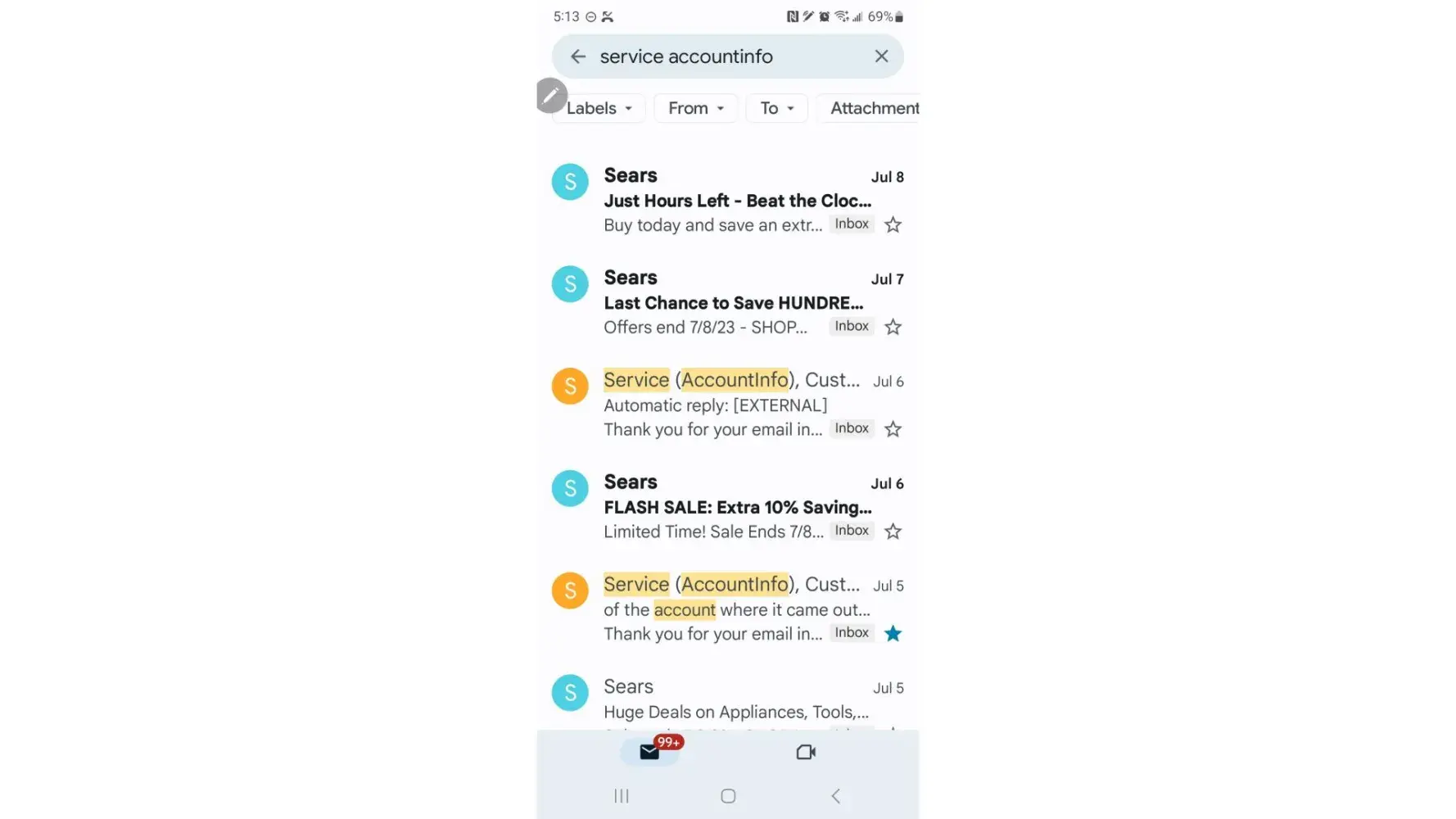Switch to the Meet video tab
Image resolution: width=1456 pixels, height=819 pixels.
806,752
